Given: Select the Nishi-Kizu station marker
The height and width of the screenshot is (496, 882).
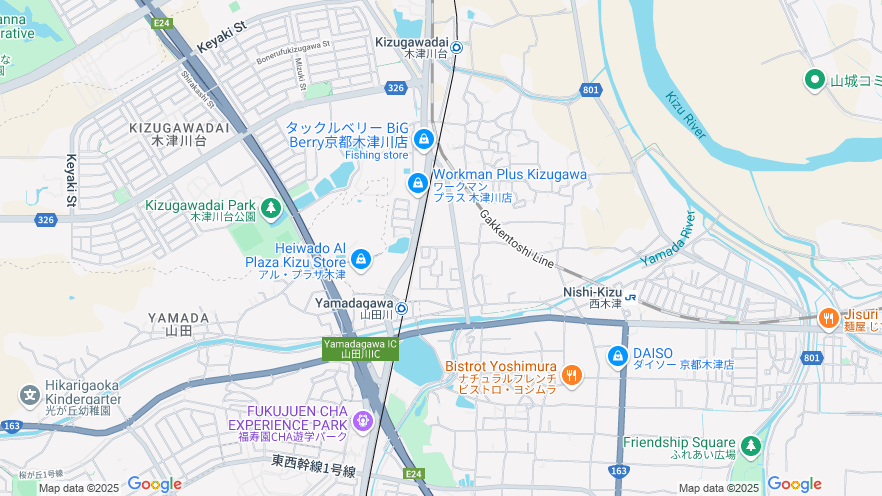Looking at the screenshot, I should pos(630,295).
